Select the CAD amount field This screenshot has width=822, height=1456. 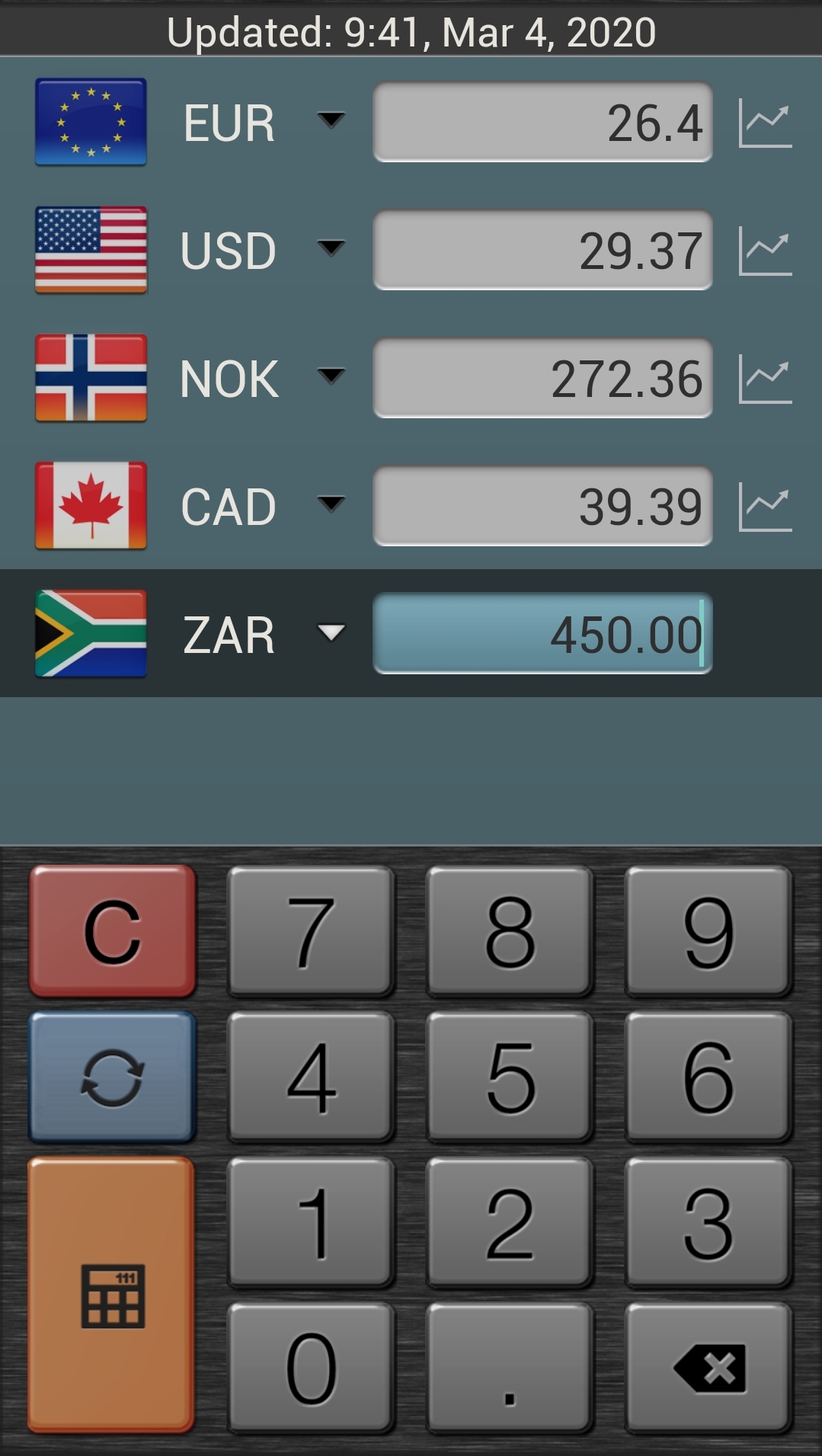point(542,507)
